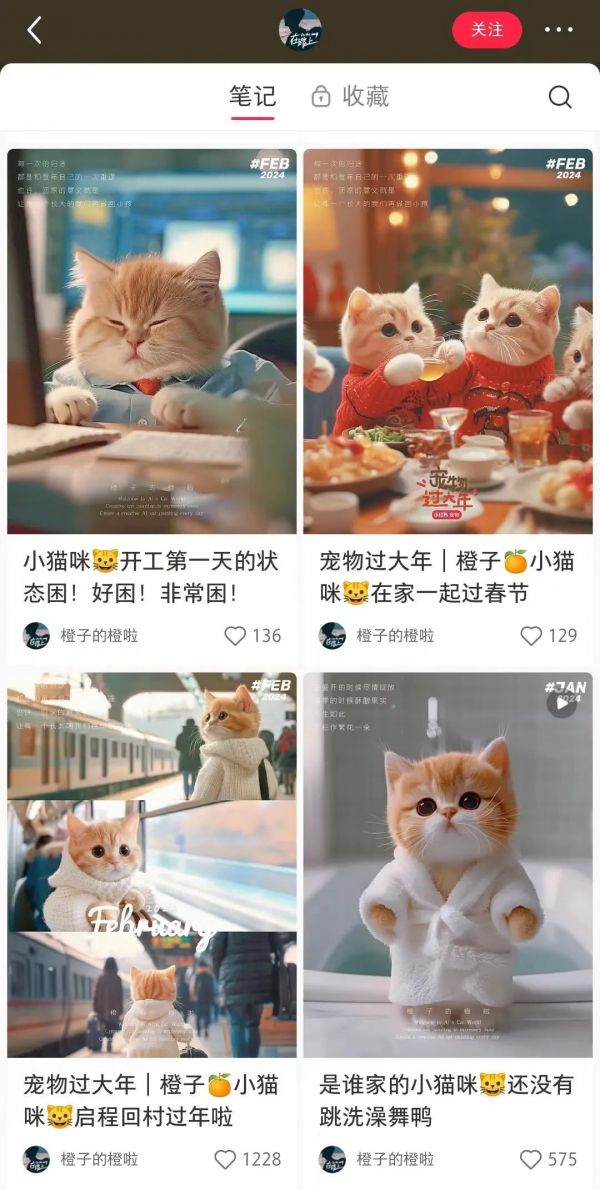The width and height of the screenshot is (600, 1190).
Task: Open the three-dot overflow menu
Action: point(558,30)
